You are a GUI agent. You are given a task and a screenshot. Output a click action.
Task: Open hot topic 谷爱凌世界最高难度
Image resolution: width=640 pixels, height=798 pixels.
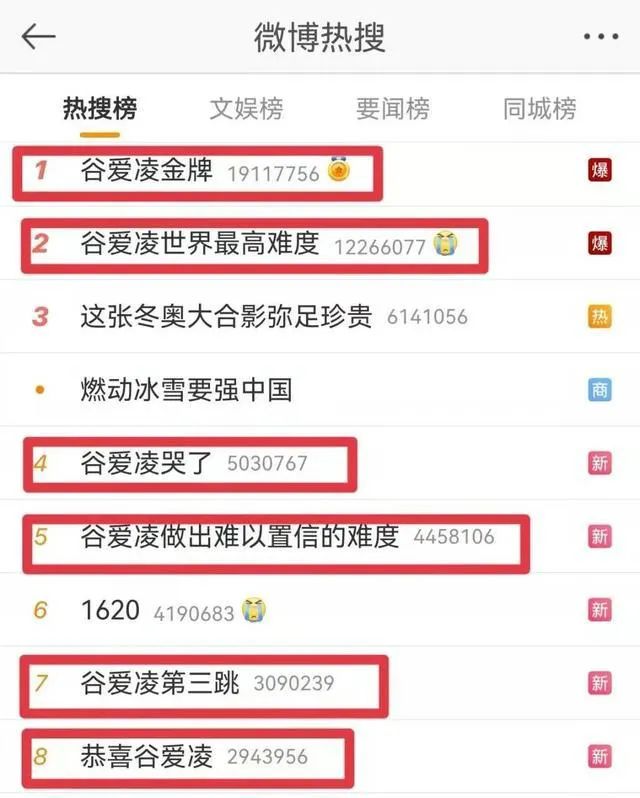point(200,243)
